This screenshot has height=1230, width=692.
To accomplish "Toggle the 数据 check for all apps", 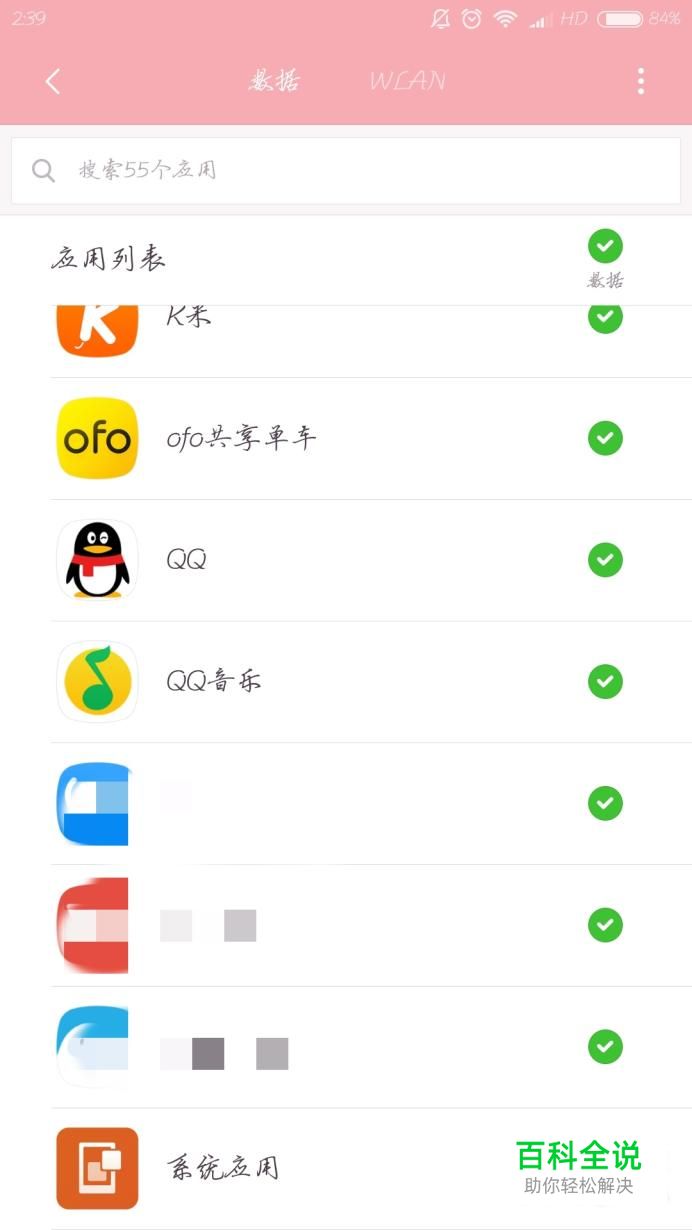I will (x=605, y=246).
